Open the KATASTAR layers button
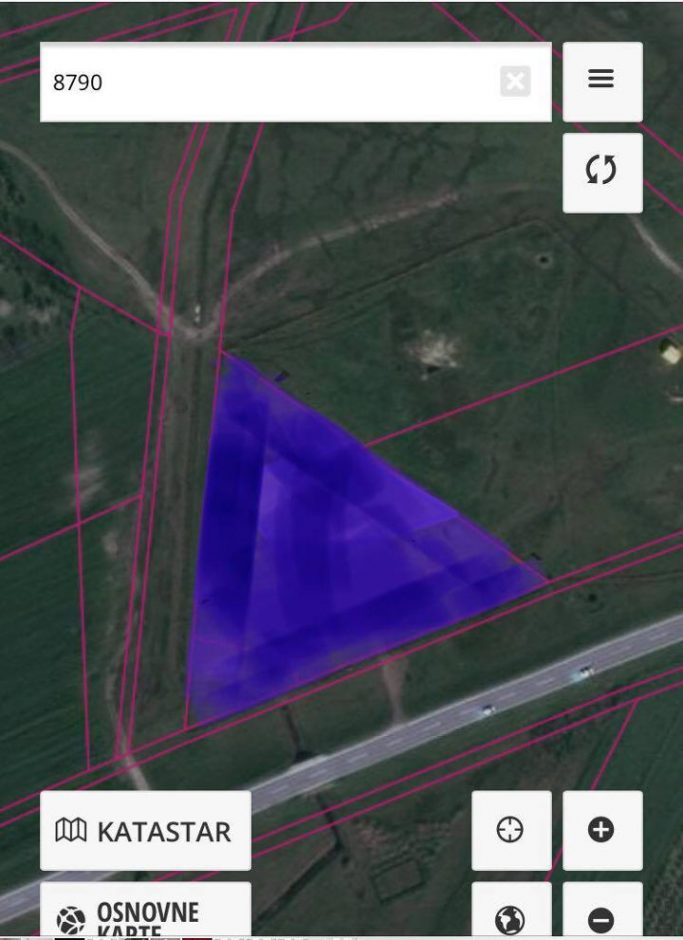The image size is (683, 940). tap(145, 830)
